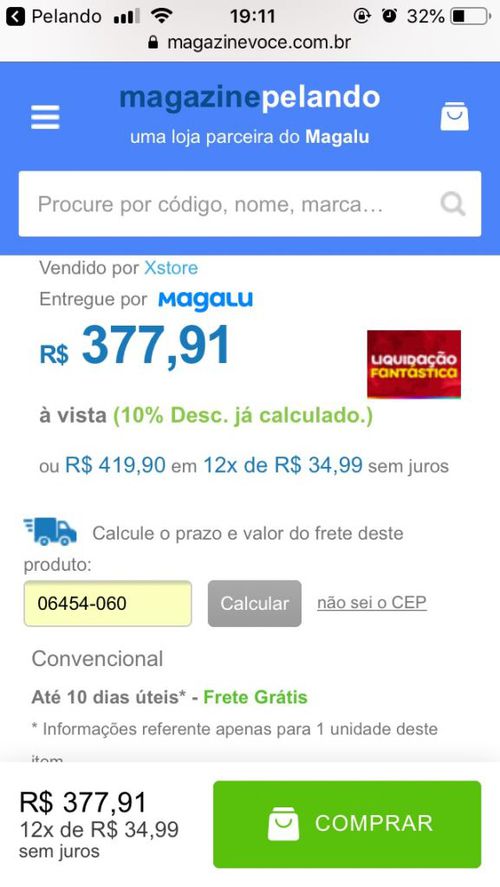Open the shopping bag cart

point(455,117)
